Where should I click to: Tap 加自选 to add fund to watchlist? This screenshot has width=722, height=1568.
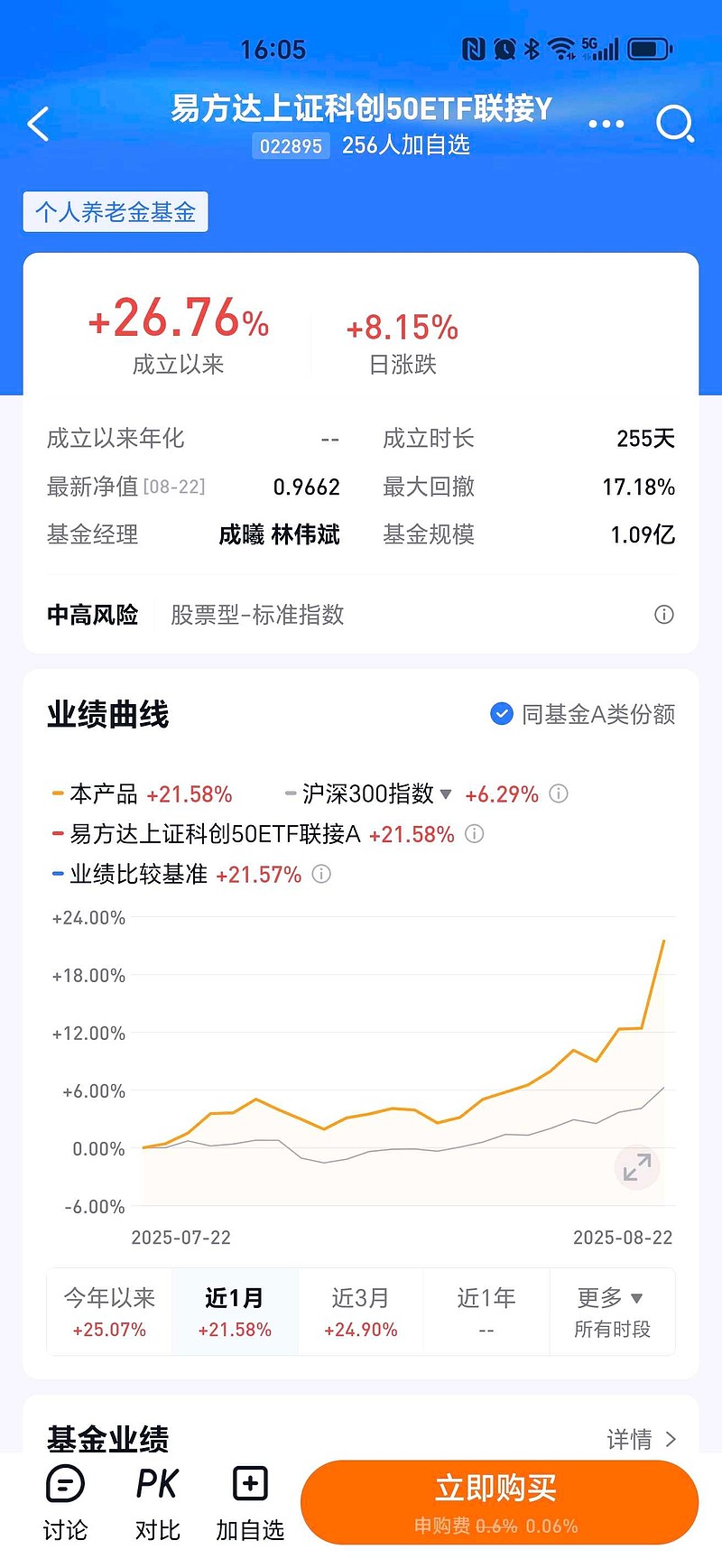click(x=250, y=1500)
